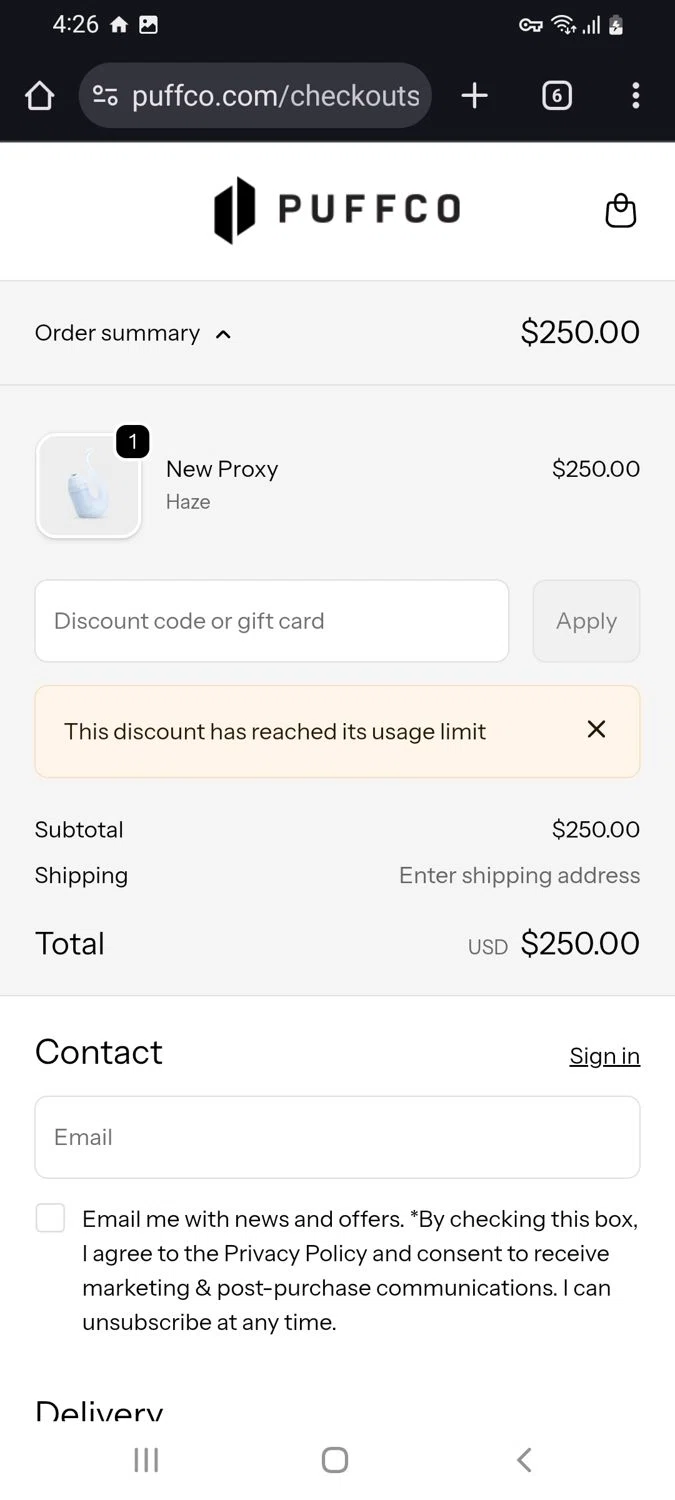Go back with the system back button
The height and width of the screenshot is (1500, 675).
[523, 1460]
